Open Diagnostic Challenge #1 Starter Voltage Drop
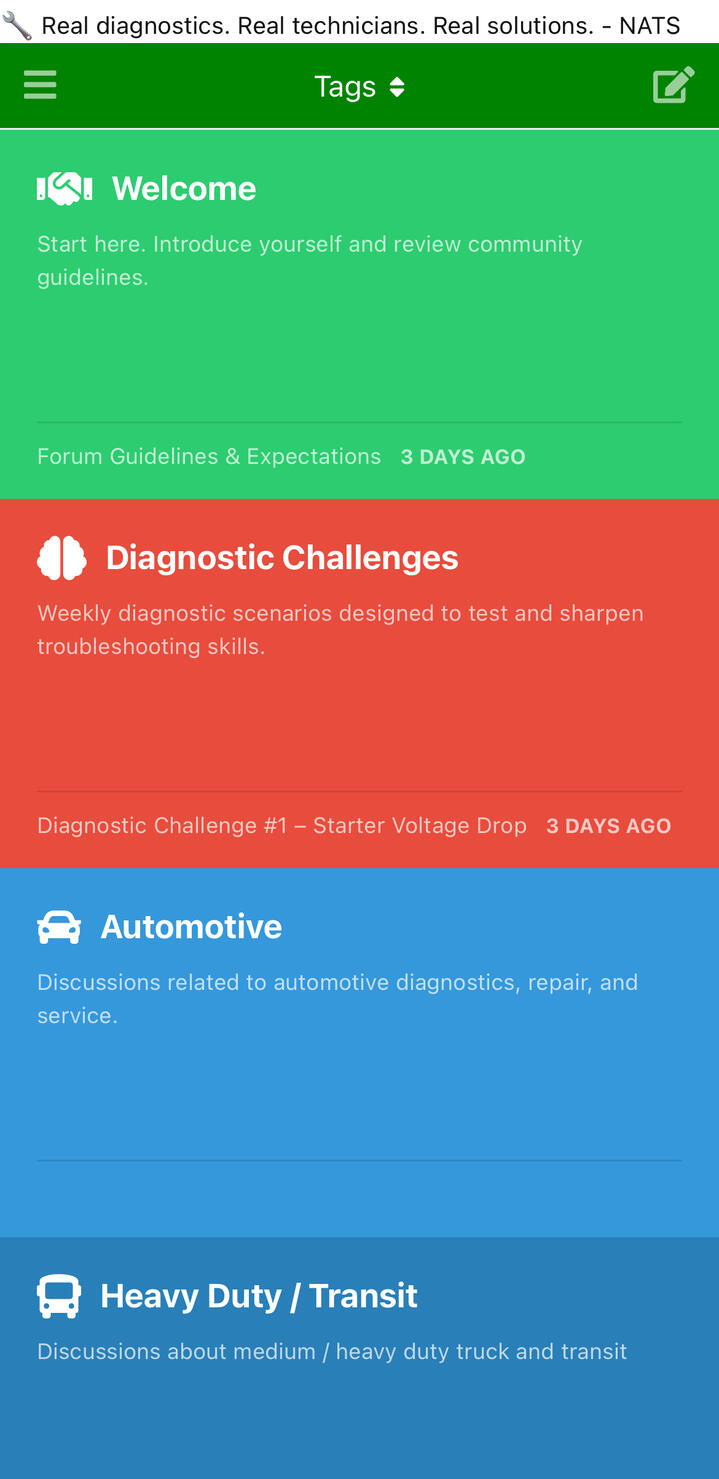719x1479 pixels. point(282,826)
